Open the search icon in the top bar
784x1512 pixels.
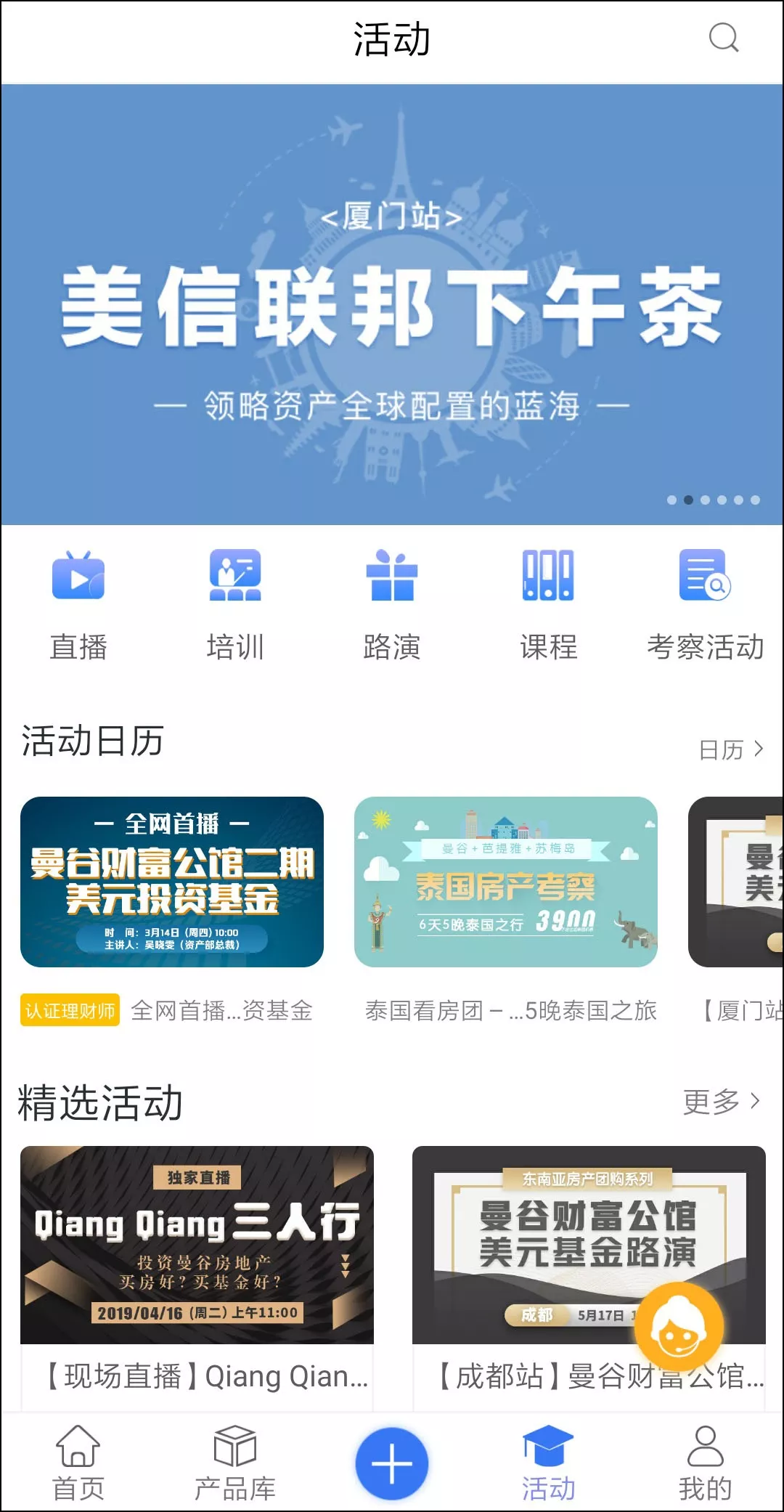click(x=723, y=38)
